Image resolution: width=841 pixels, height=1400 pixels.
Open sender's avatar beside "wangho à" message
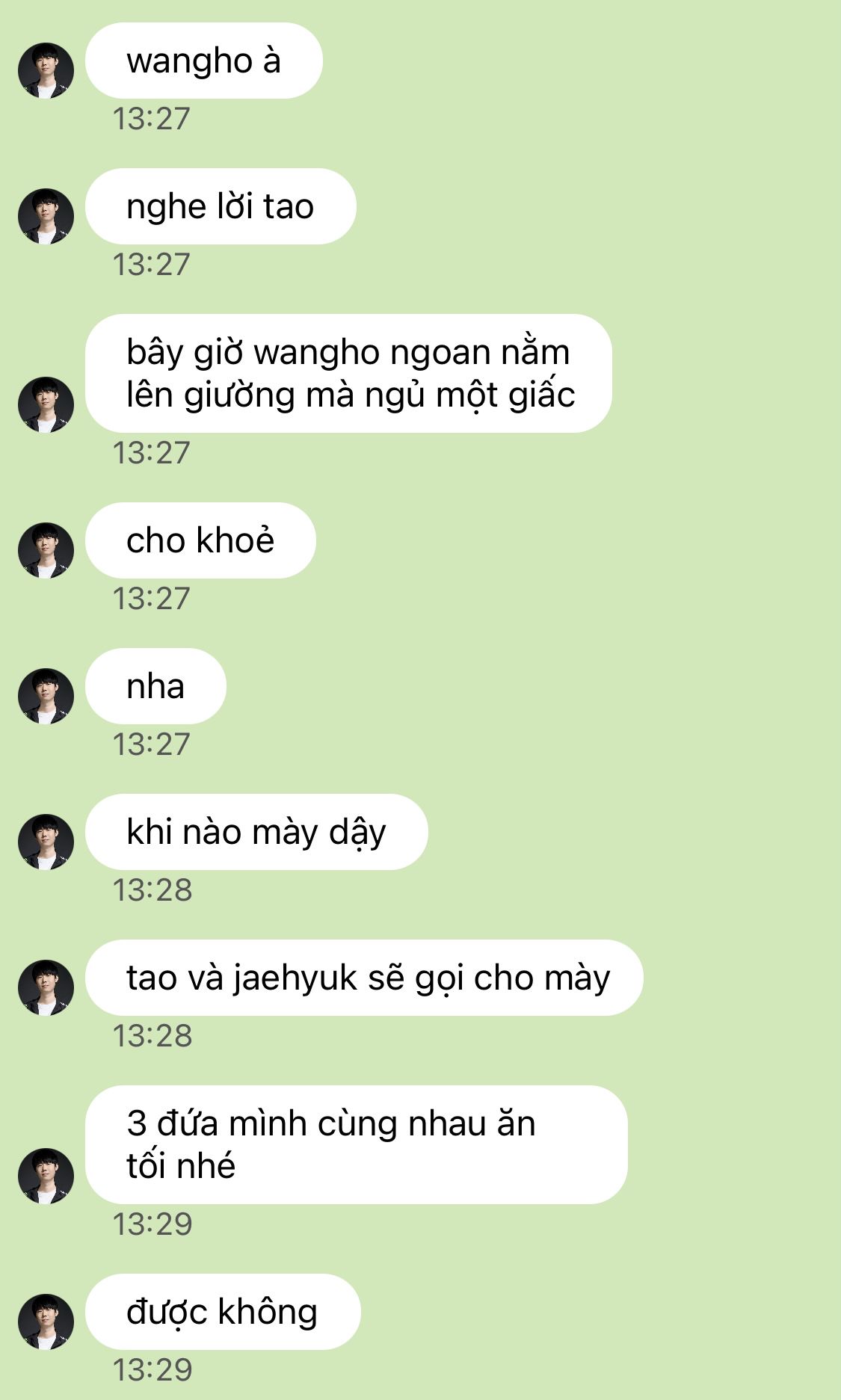[46, 70]
